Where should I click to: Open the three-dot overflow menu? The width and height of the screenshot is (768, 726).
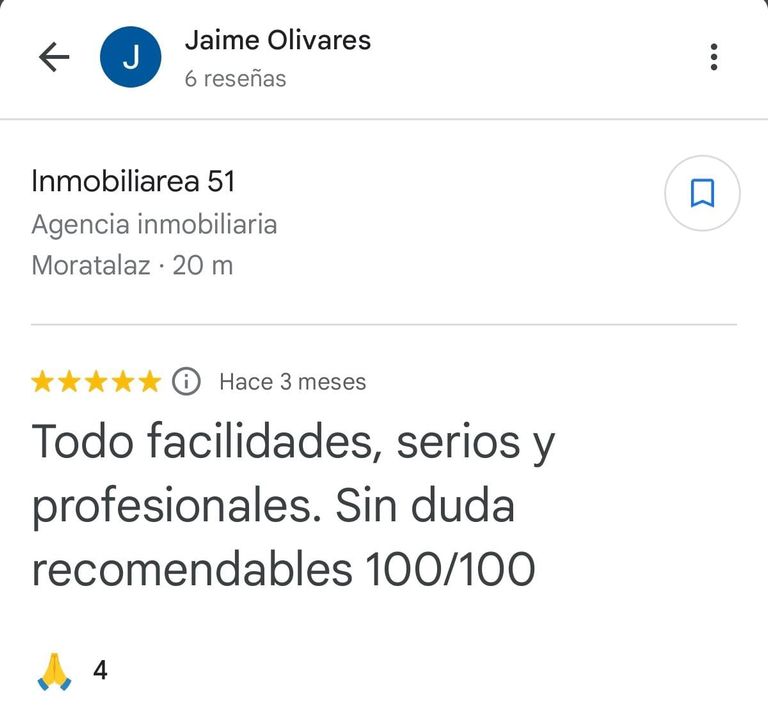point(713,57)
